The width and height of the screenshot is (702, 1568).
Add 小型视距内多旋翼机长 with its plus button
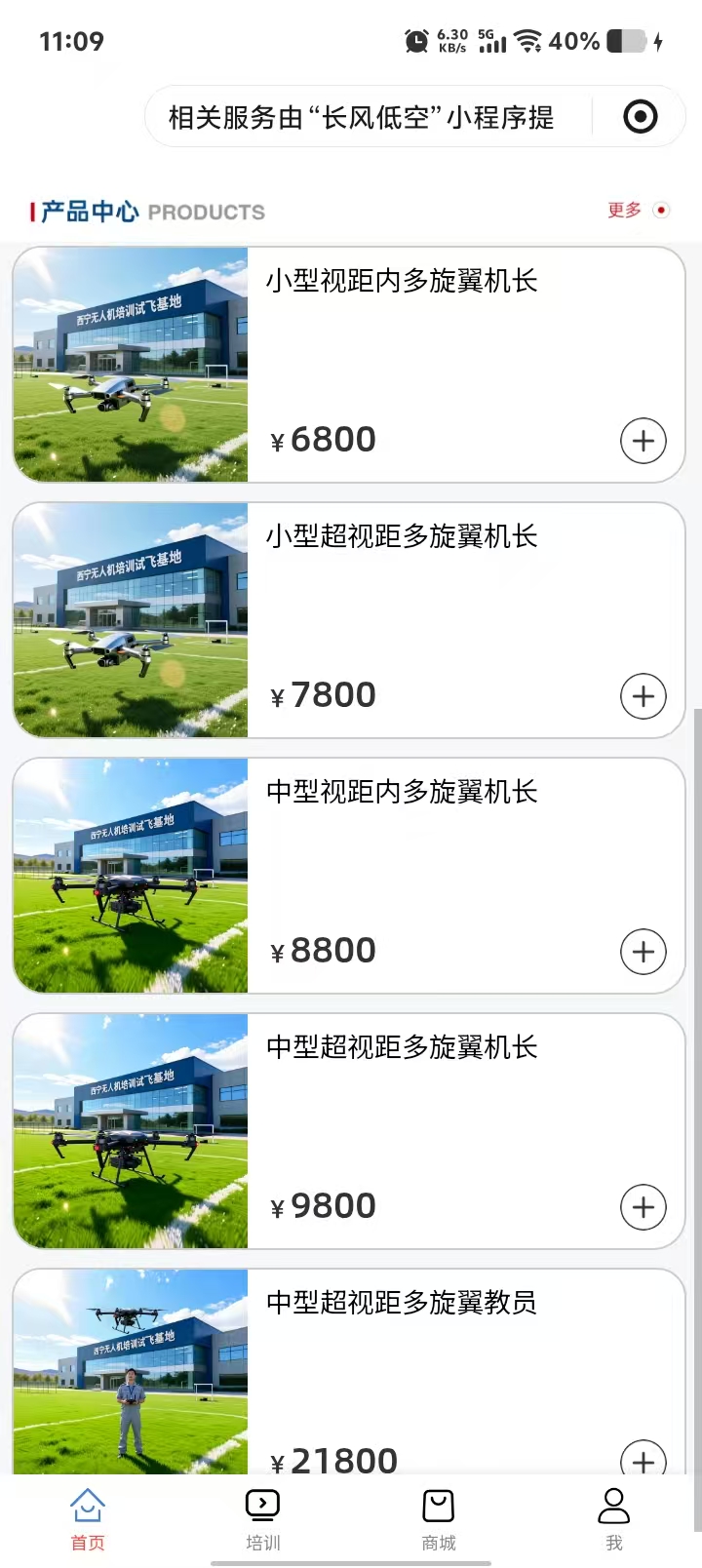pyautogui.click(x=643, y=441)
